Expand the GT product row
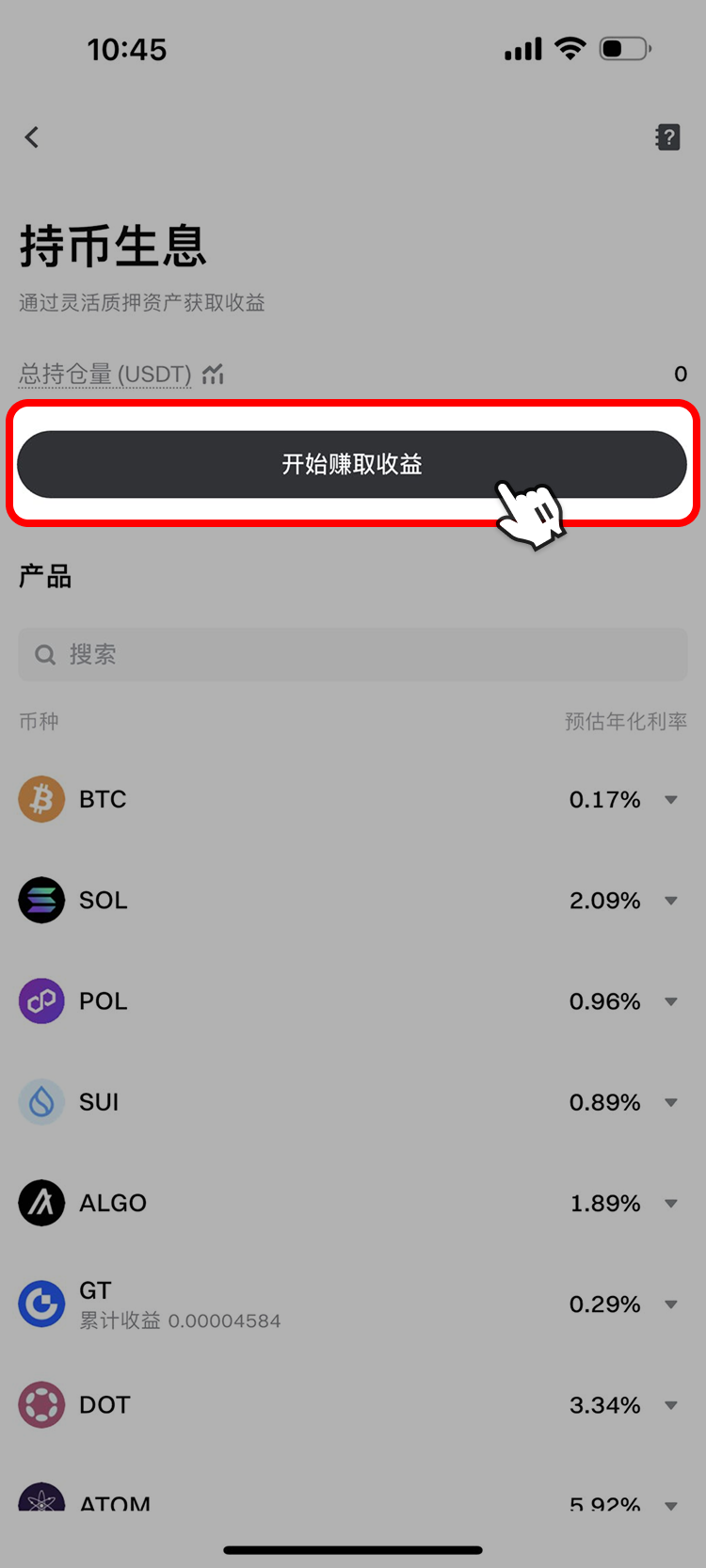 click(x=670, y=1304)
